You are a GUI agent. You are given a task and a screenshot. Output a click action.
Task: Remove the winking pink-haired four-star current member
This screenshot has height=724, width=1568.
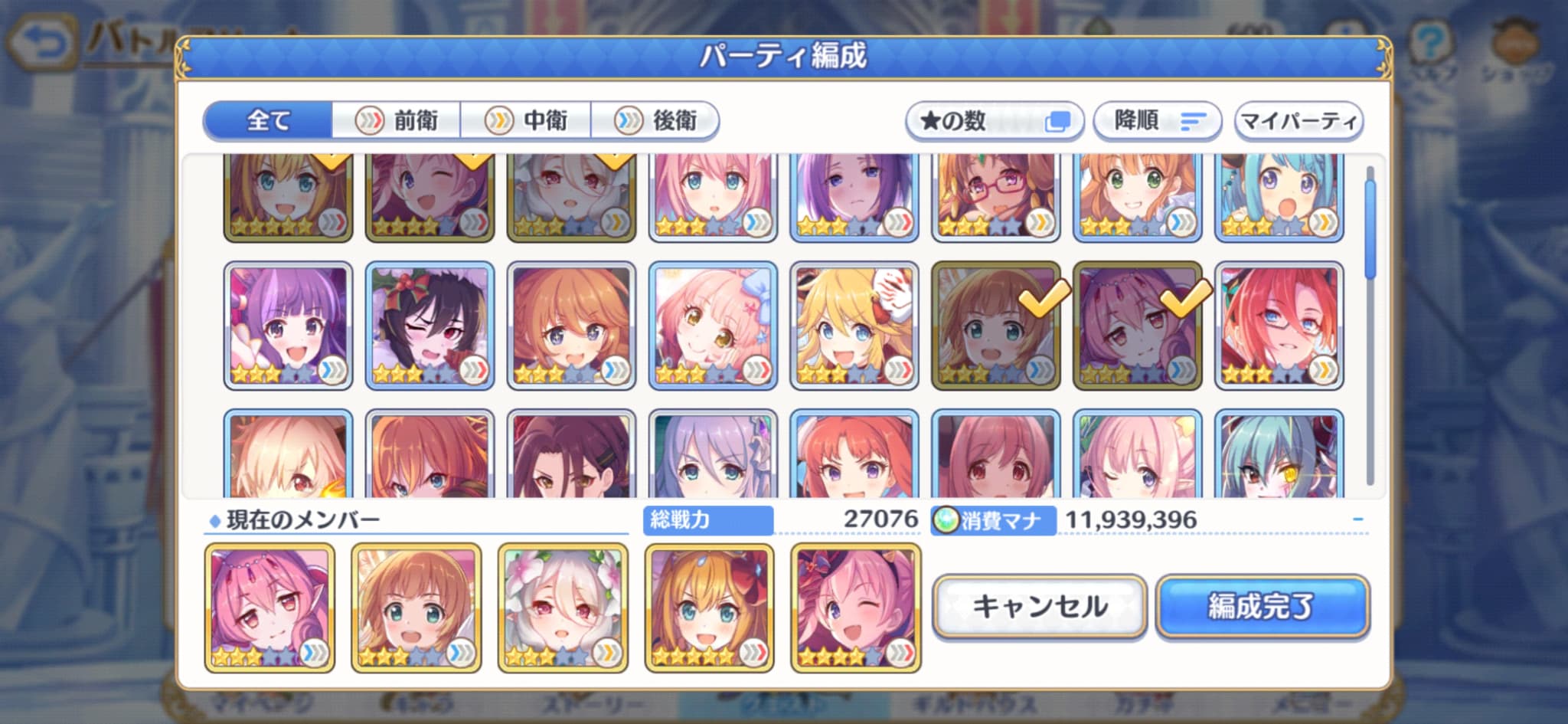point(855,608)
